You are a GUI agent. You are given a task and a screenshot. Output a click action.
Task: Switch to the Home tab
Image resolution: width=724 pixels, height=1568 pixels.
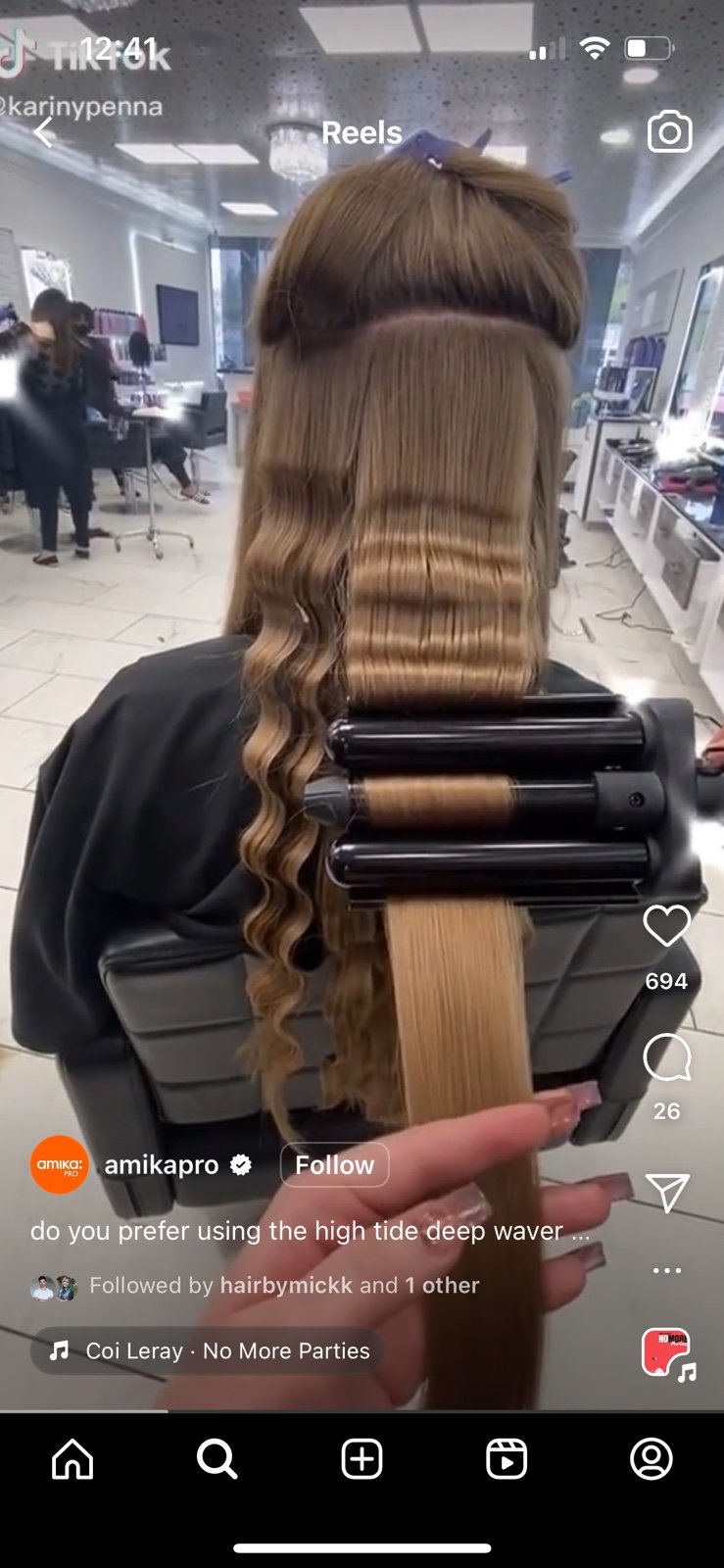(x=72, y=1458)
